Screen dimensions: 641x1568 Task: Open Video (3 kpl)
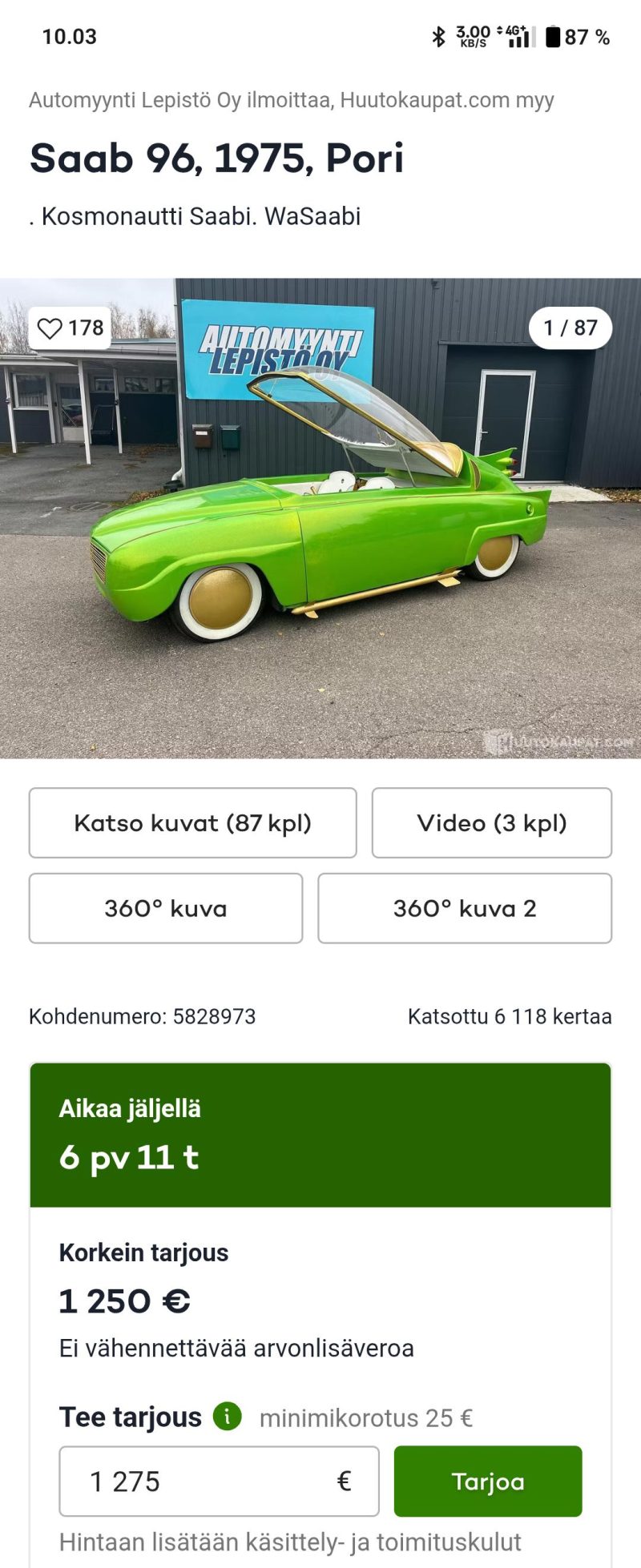pos(491,823)
